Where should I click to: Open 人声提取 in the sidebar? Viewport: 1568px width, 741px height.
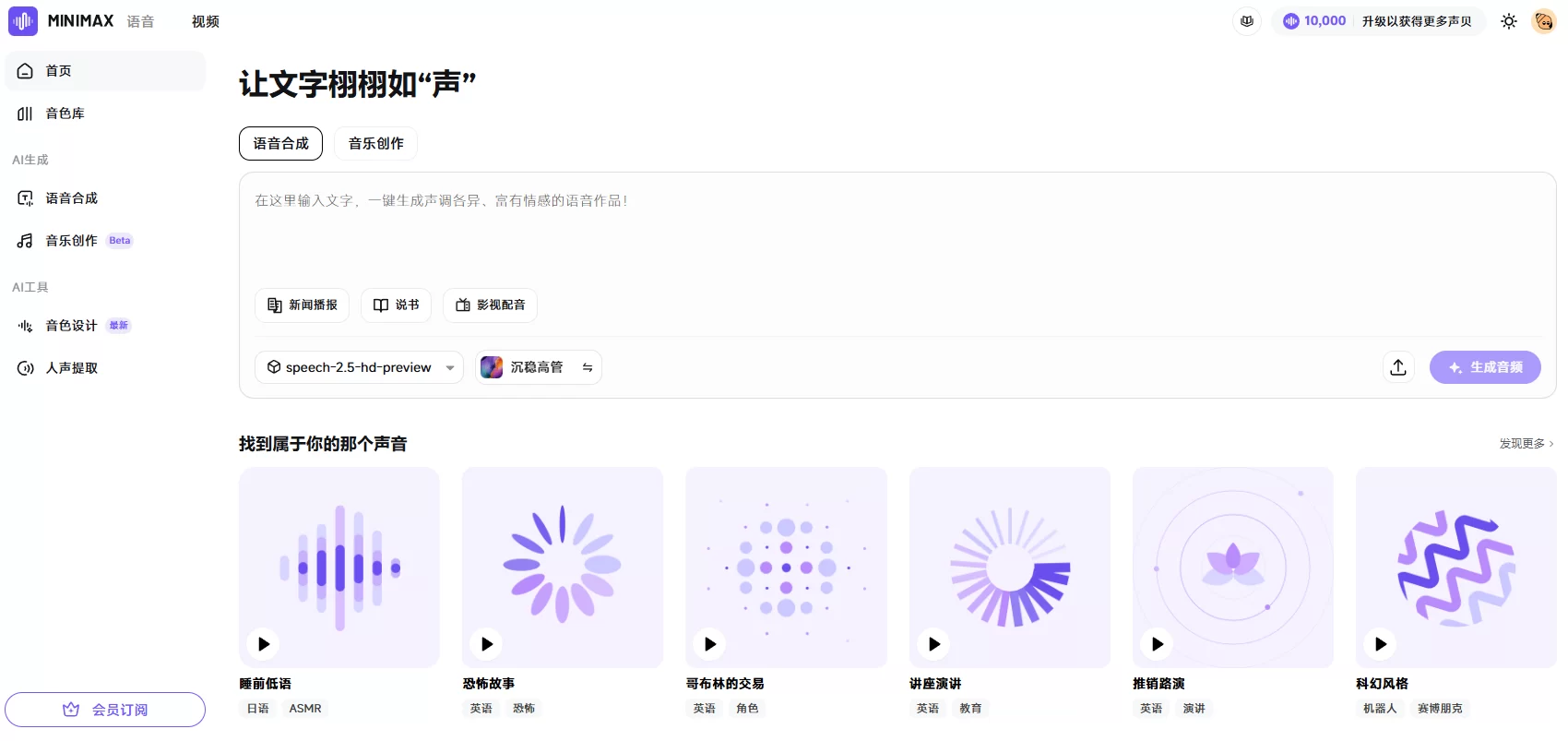[72, 368]
